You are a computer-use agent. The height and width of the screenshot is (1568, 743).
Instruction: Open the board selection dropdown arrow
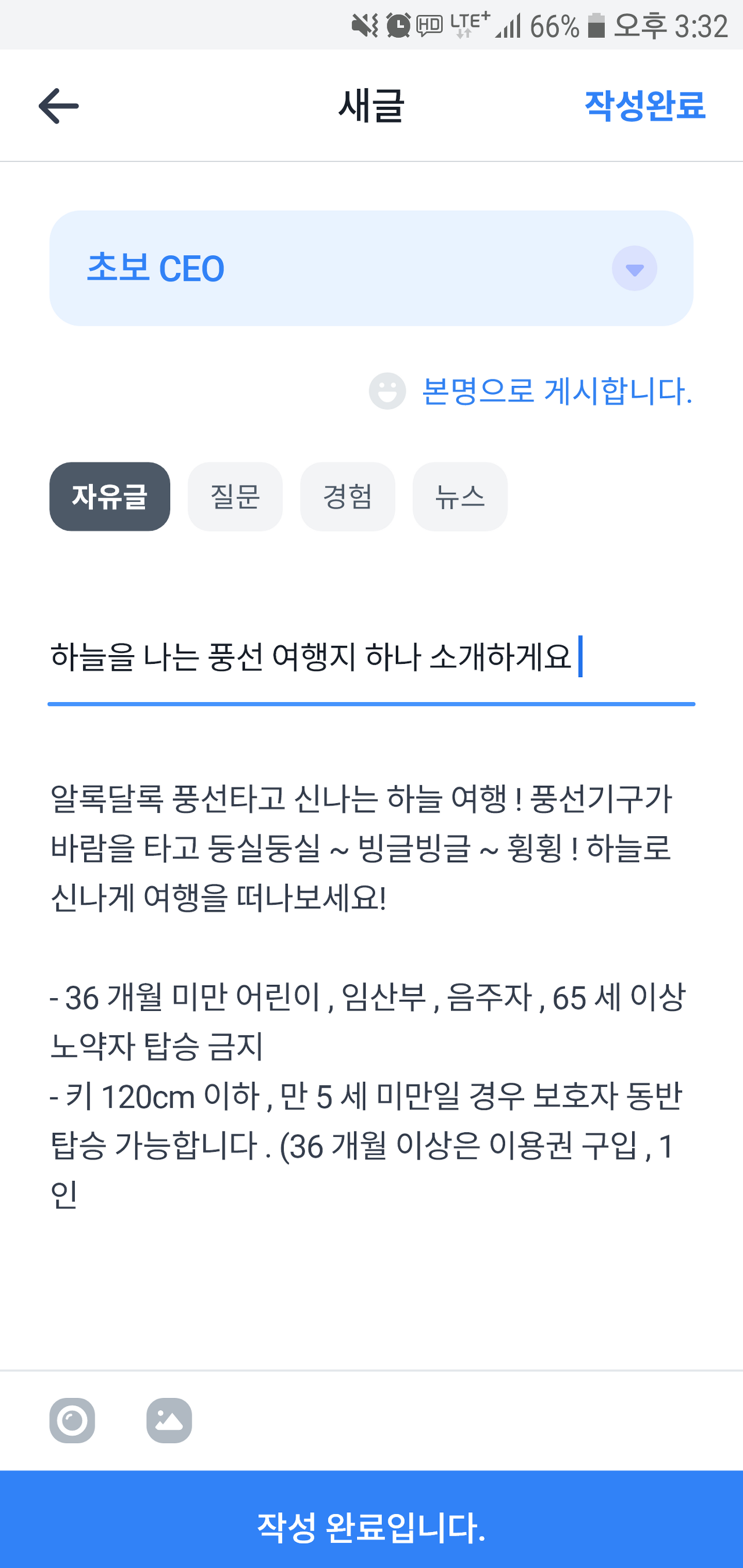click(633, 268)
